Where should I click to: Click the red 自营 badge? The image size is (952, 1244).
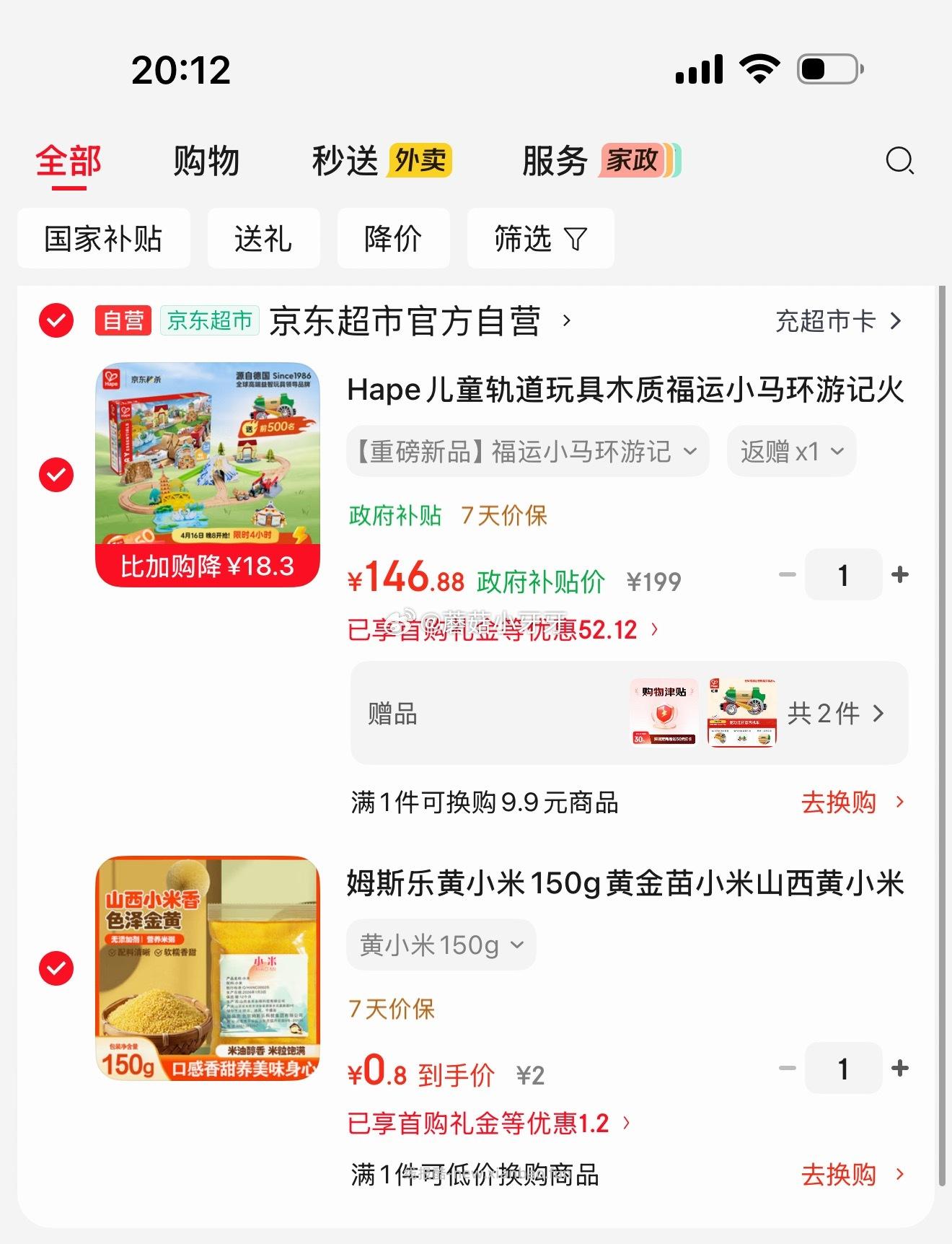pyautogui.click(x=123, y=320)
